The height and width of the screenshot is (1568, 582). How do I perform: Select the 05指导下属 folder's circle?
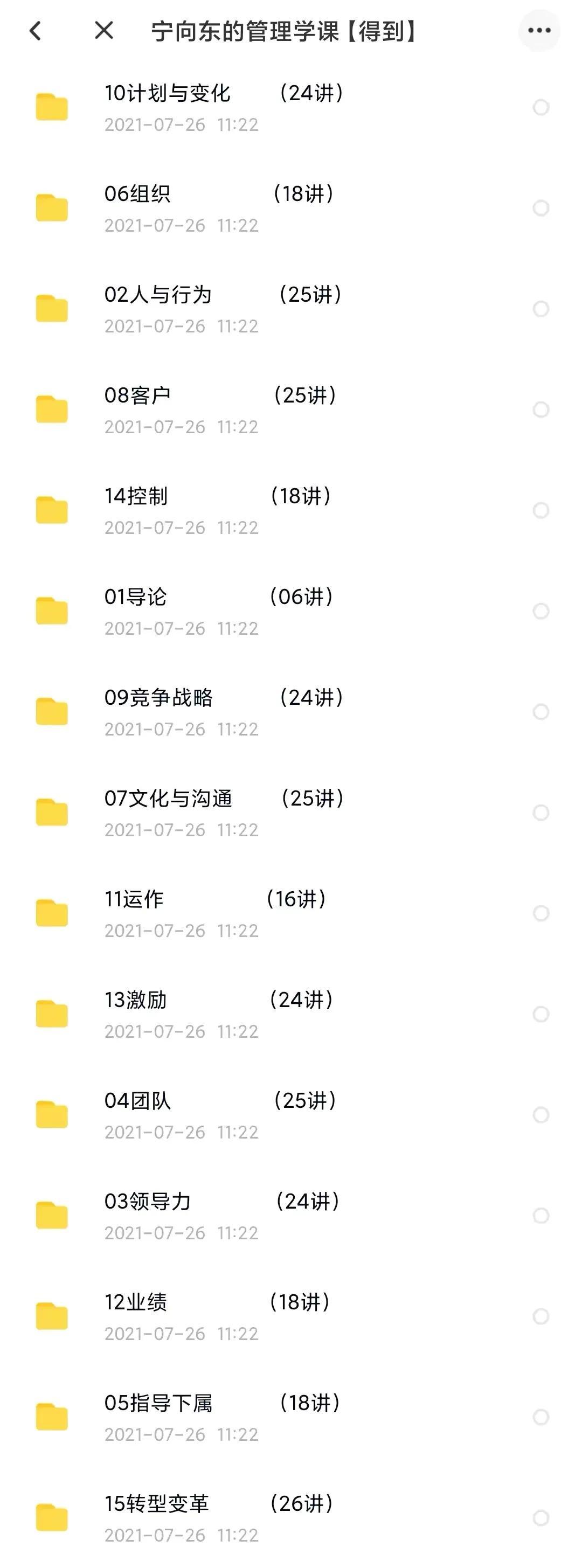(x=541, y=1417)
